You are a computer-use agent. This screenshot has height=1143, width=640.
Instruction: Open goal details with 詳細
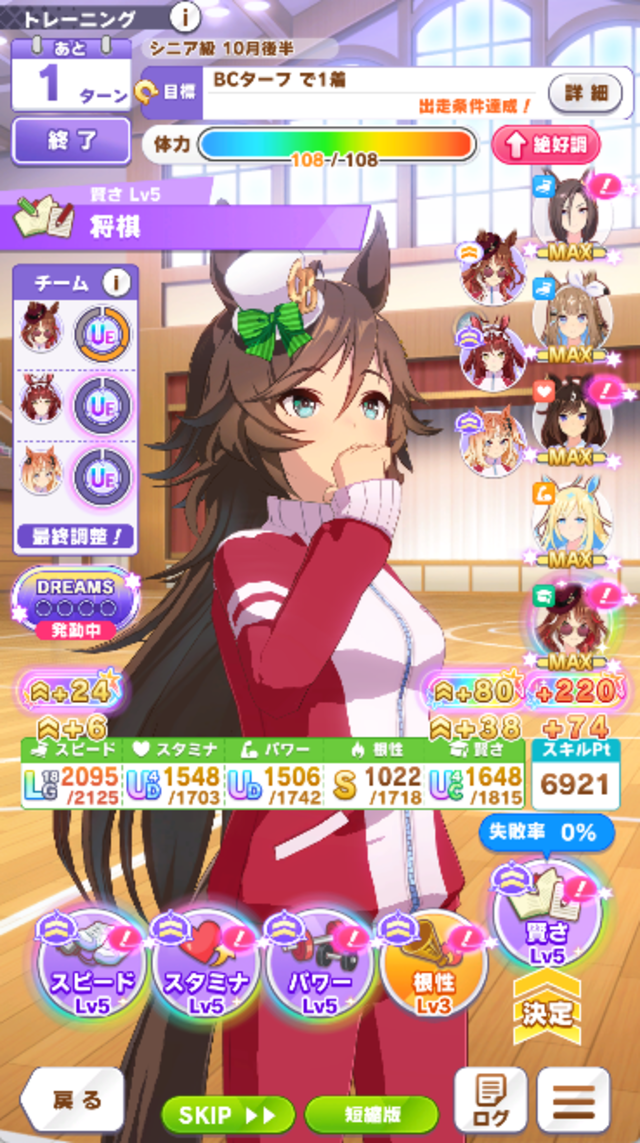coord(585,93)
